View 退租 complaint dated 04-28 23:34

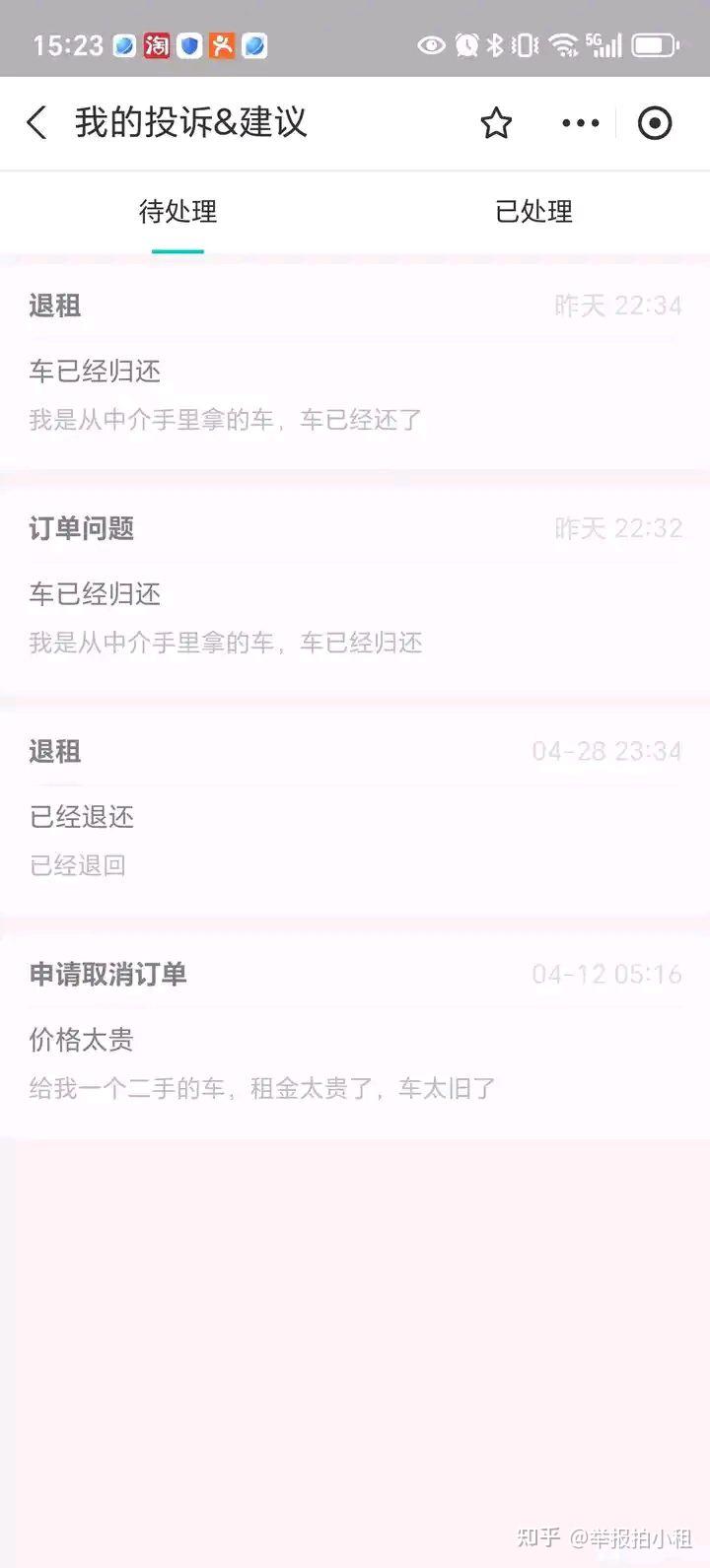pos(355,810)
